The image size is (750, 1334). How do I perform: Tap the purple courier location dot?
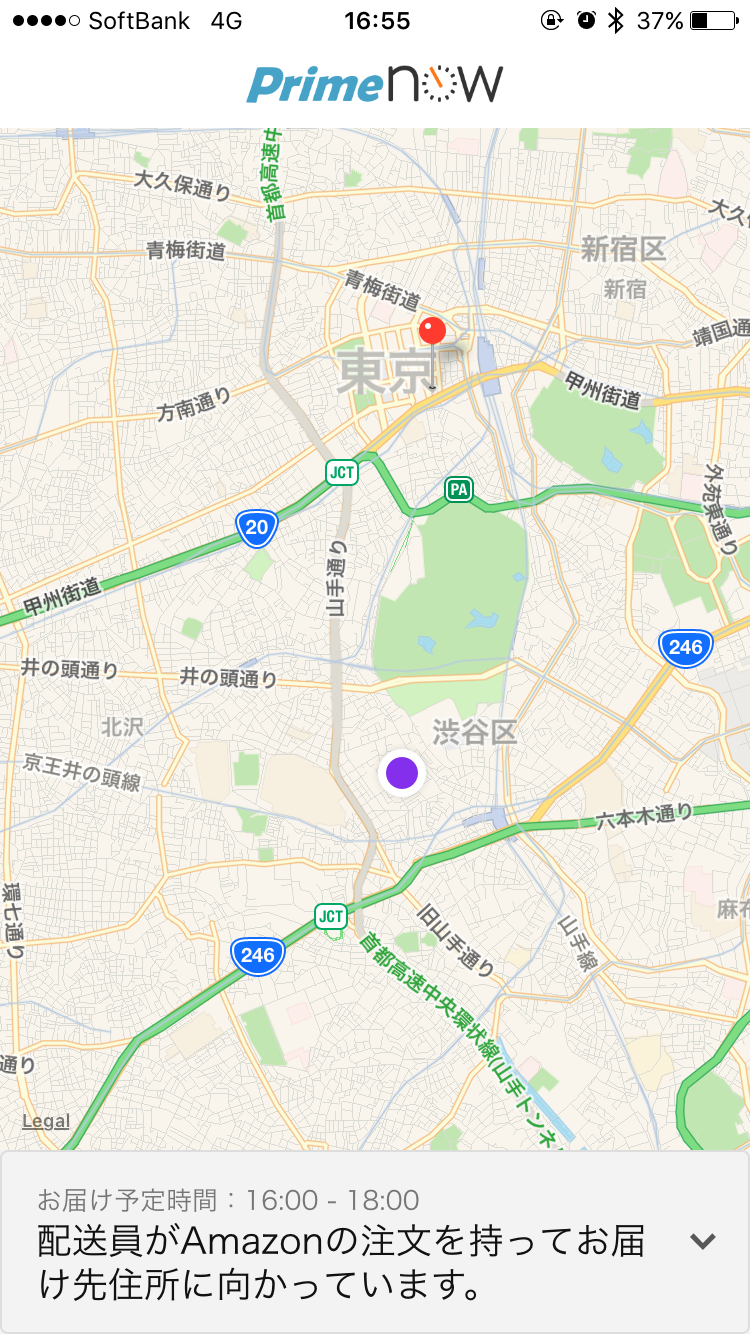point(401,772)
